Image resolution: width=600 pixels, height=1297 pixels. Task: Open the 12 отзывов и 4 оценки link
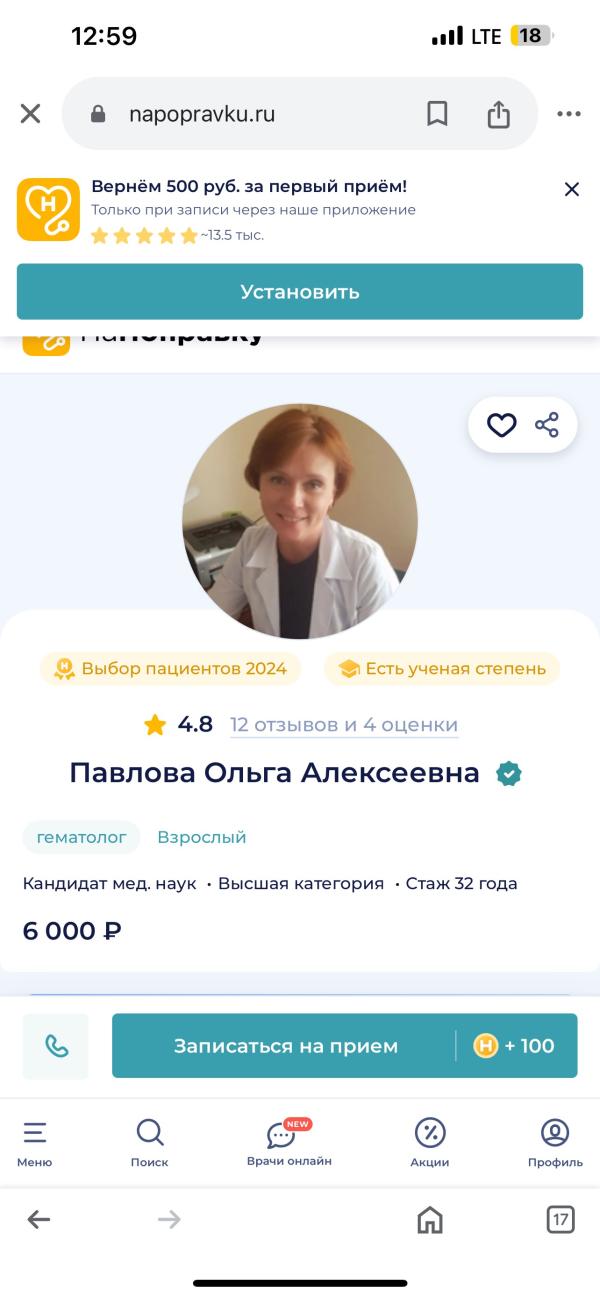pyautogui.click(x=344, y=725)
